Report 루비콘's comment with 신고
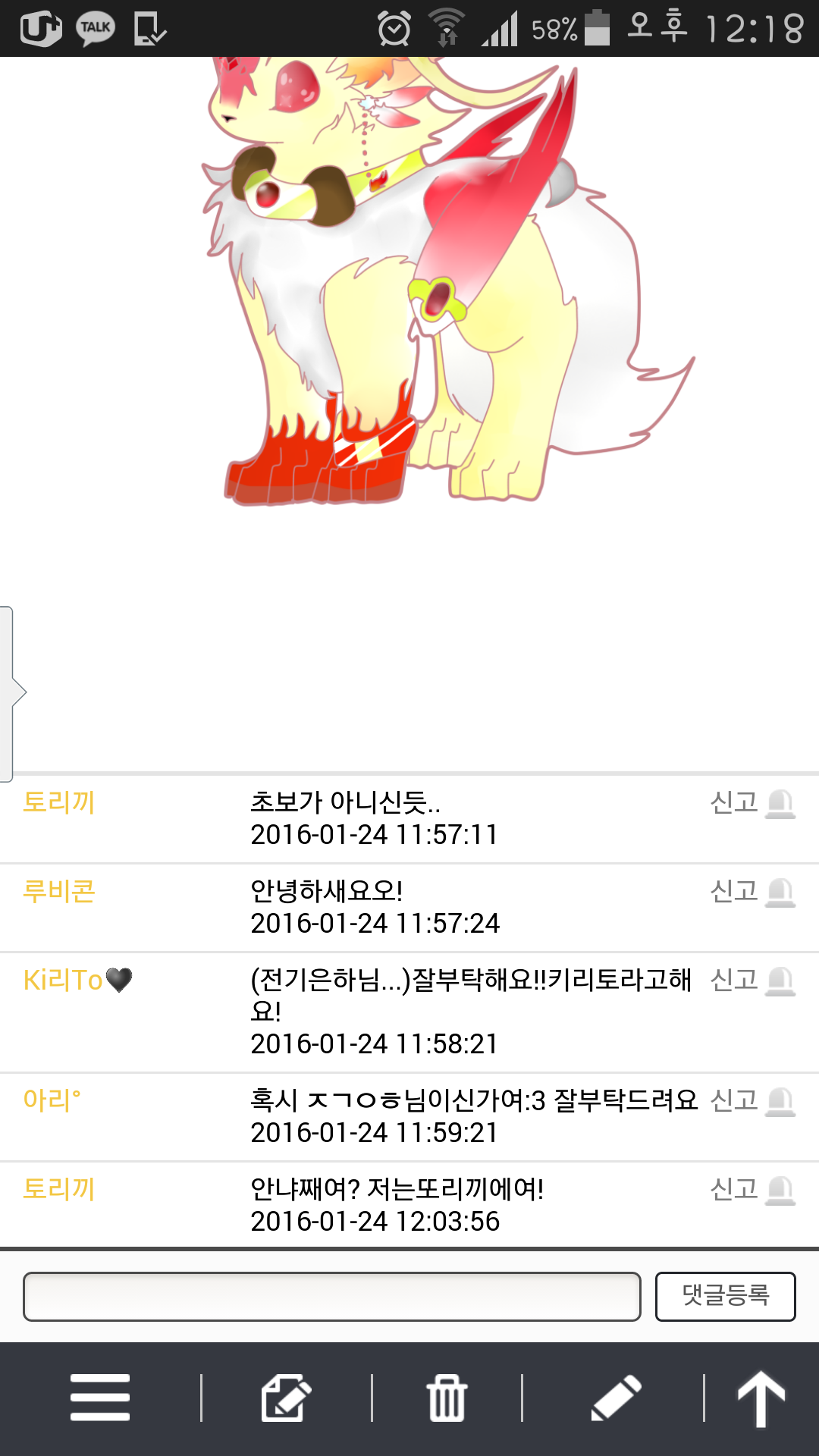The width and height of the screenshot is (819, 1456). tap(752, 892)
